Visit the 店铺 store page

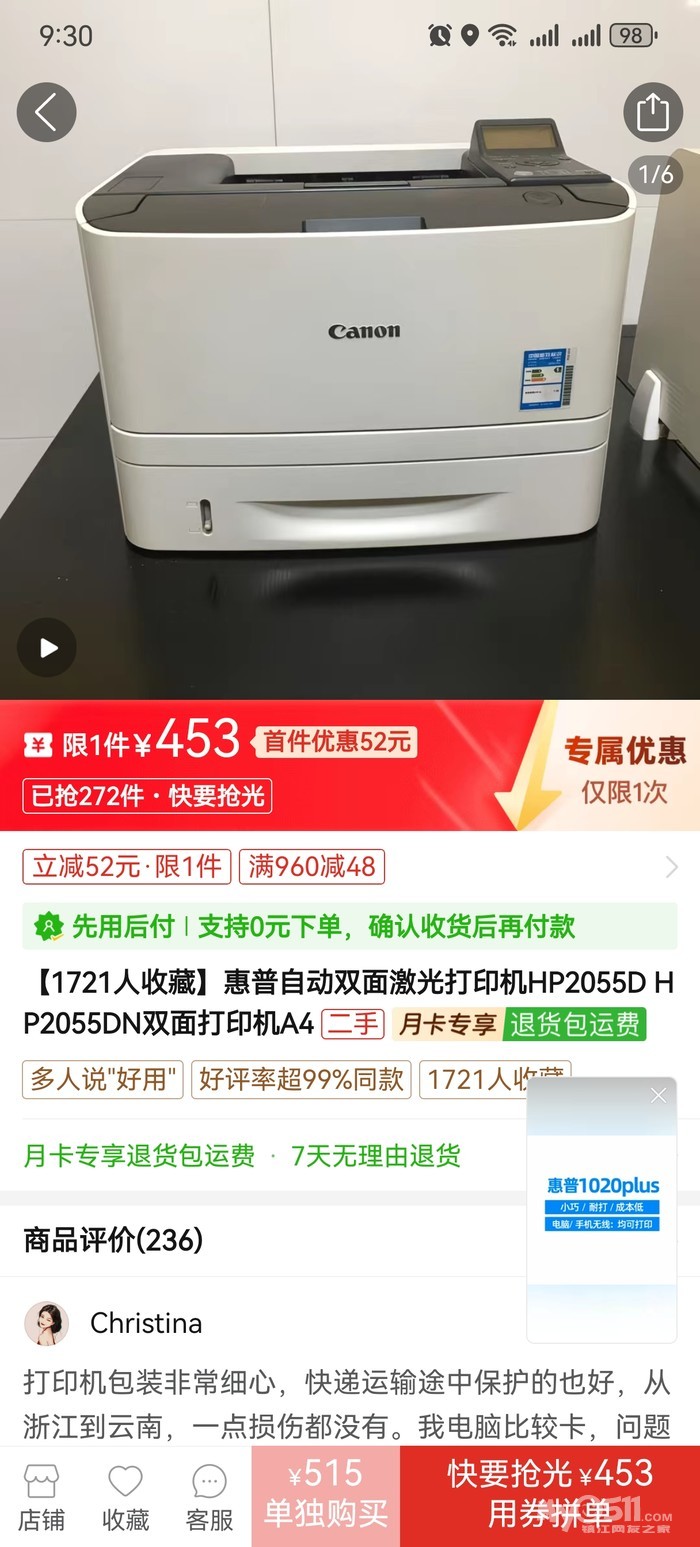click(x=42, y=1498)
